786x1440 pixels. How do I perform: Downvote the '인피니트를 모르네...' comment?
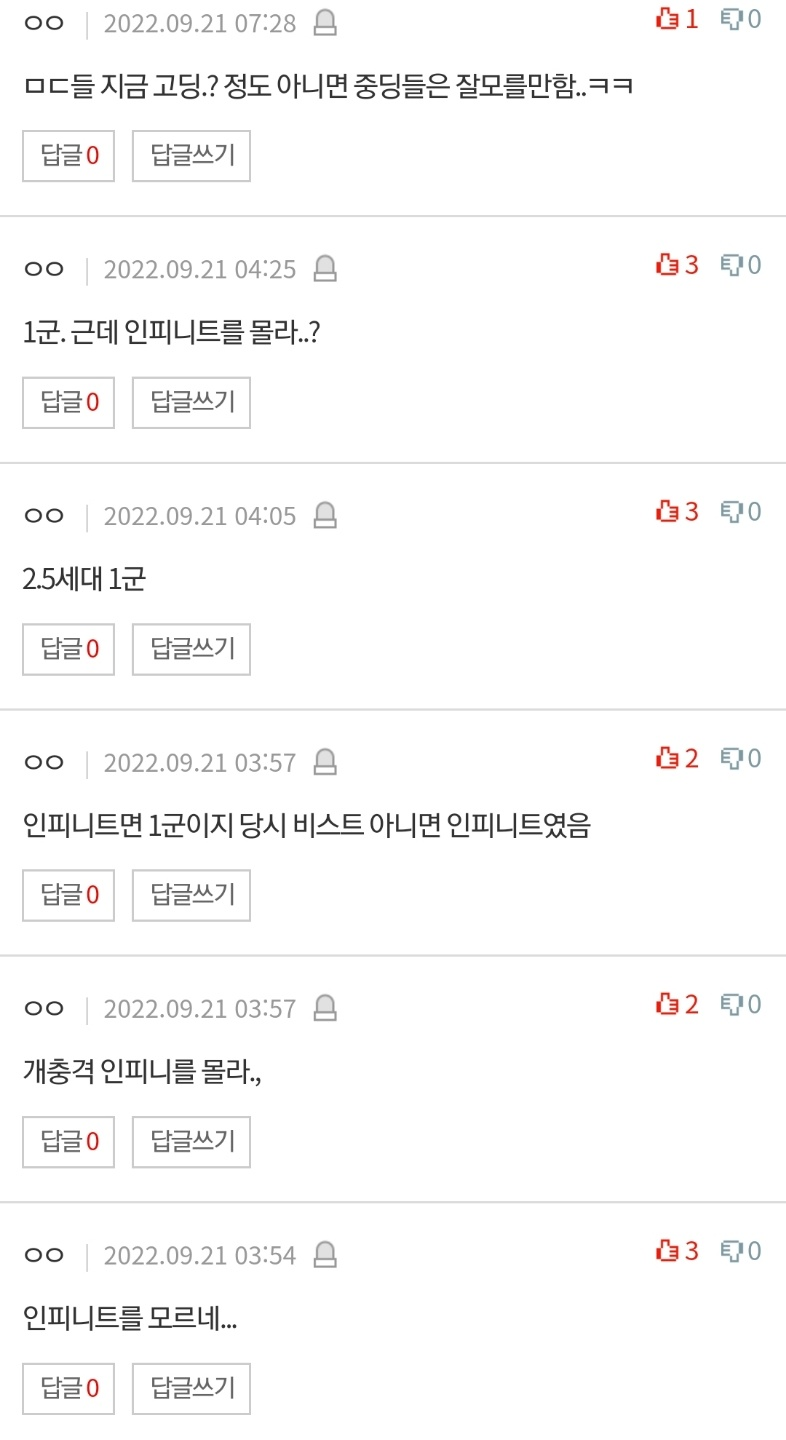tap(741, 1251)
